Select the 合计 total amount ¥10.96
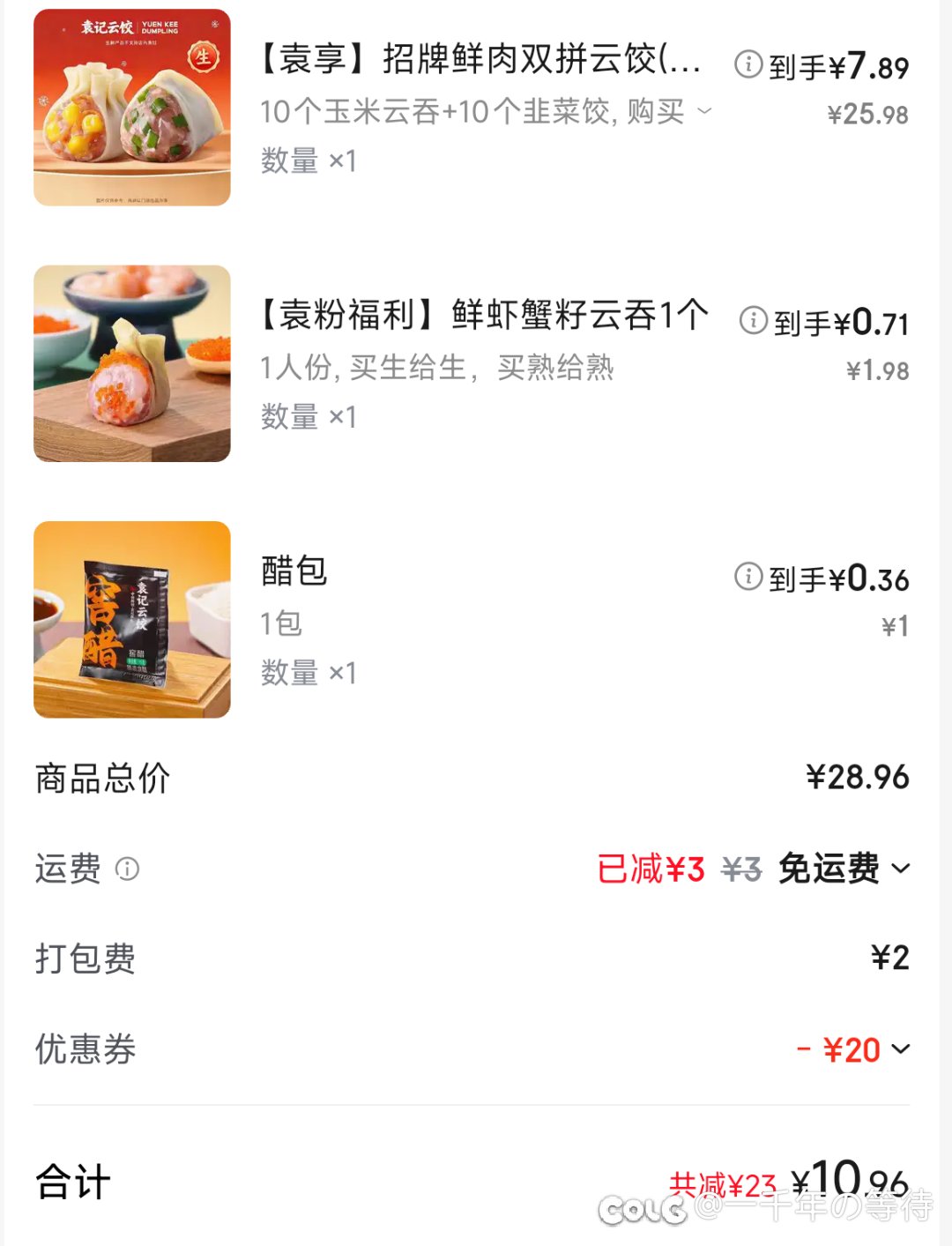Viewport: 952px width, 1246px height. click(x=852, y=1183)
